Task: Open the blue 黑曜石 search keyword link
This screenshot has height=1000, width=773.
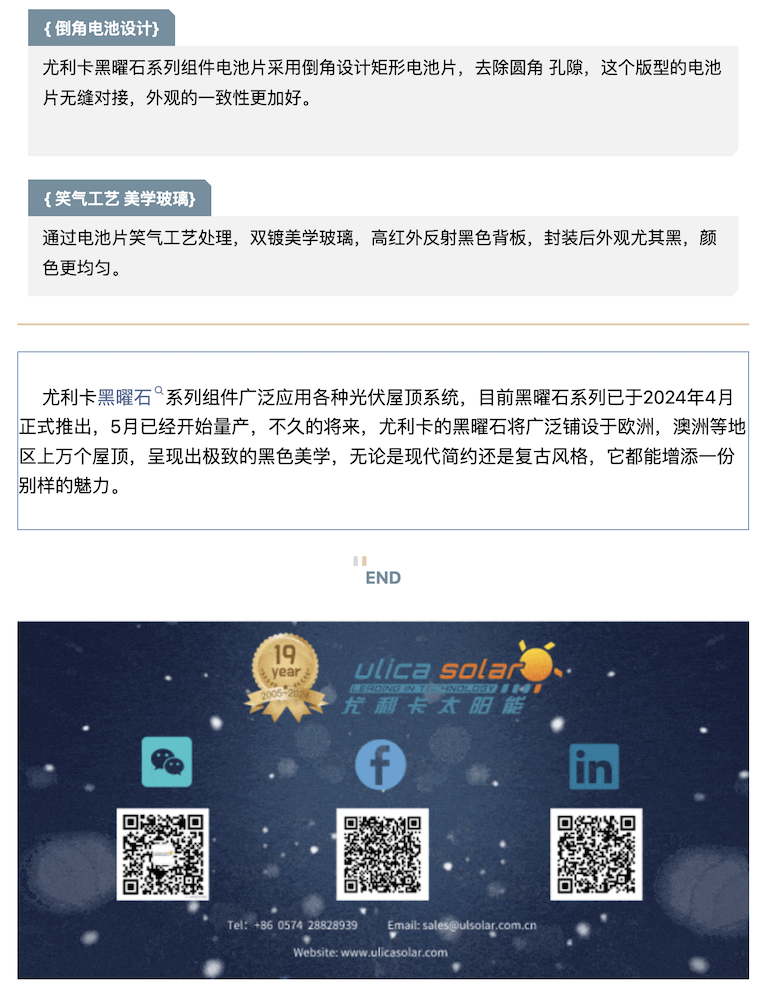Action: tap(125, 397)
